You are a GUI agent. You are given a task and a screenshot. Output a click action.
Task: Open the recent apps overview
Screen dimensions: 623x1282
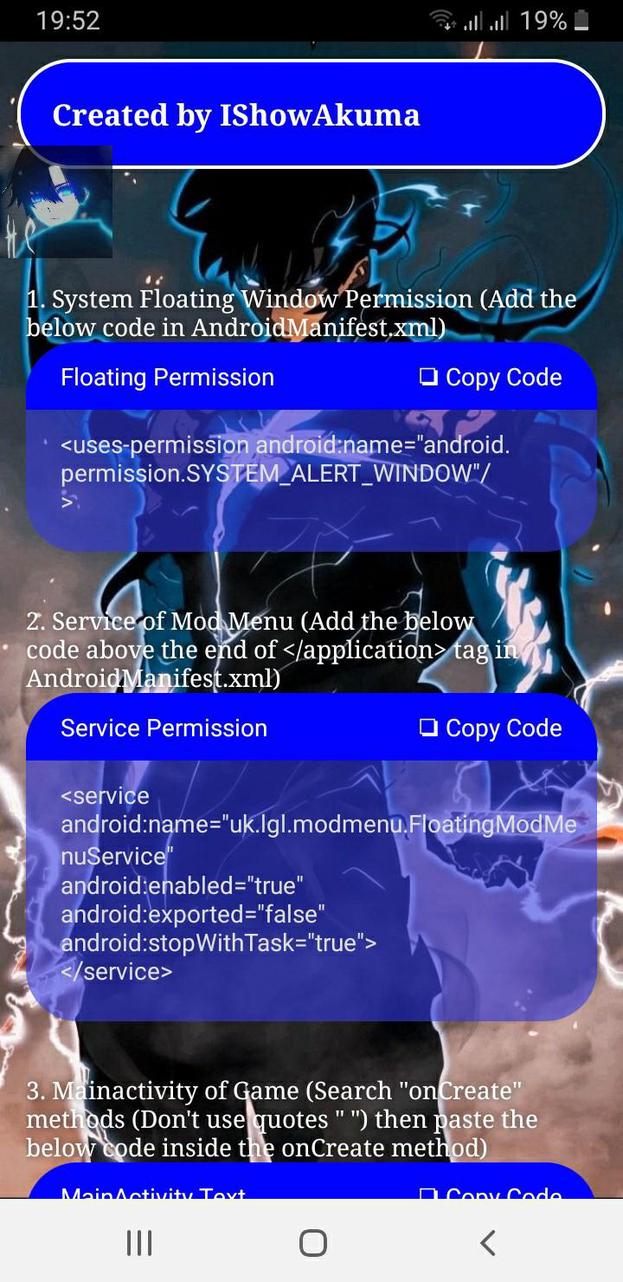[139, 1243]
